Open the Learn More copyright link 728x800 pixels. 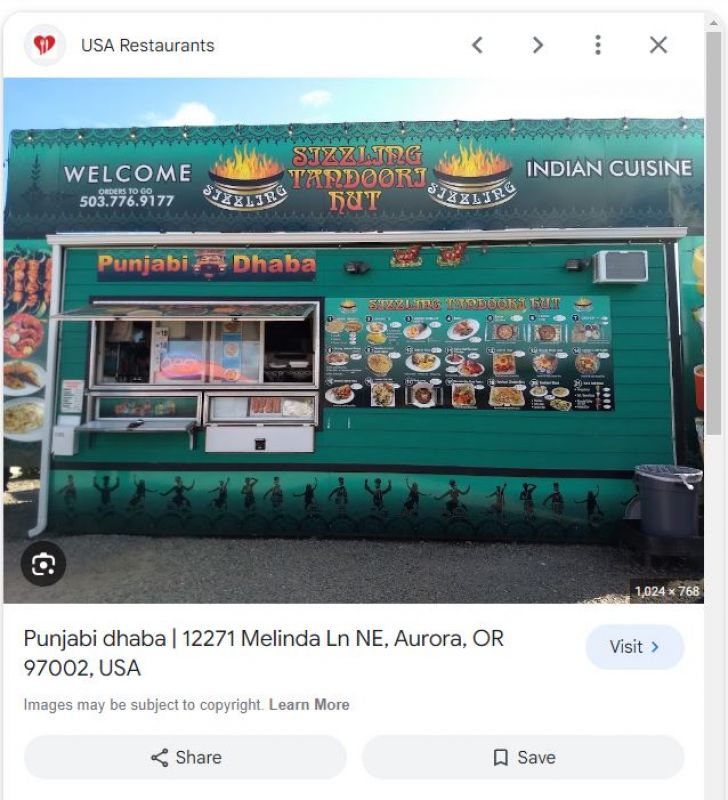tap(309, 705)
